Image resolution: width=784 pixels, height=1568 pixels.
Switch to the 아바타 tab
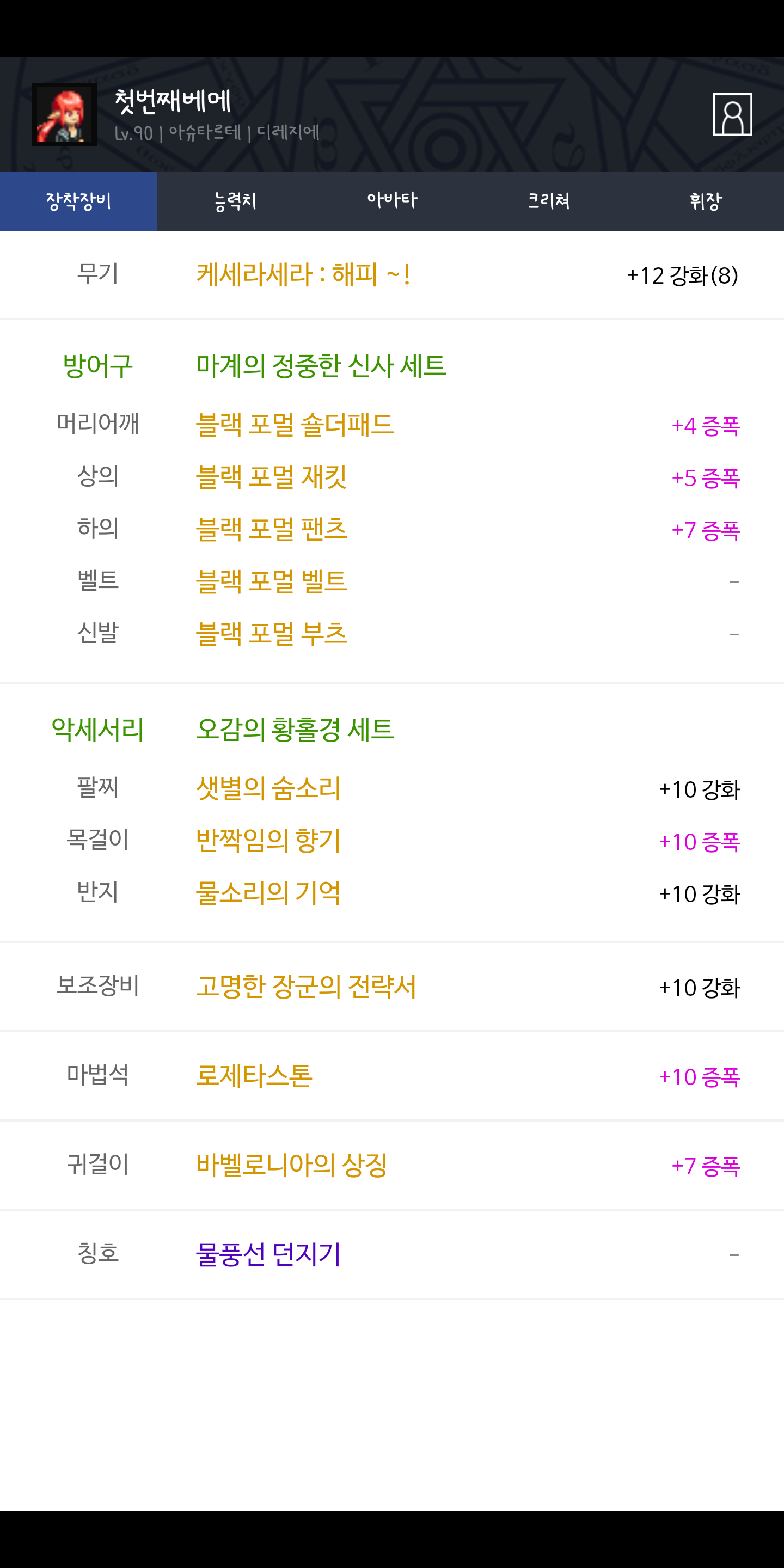[392, 201]
